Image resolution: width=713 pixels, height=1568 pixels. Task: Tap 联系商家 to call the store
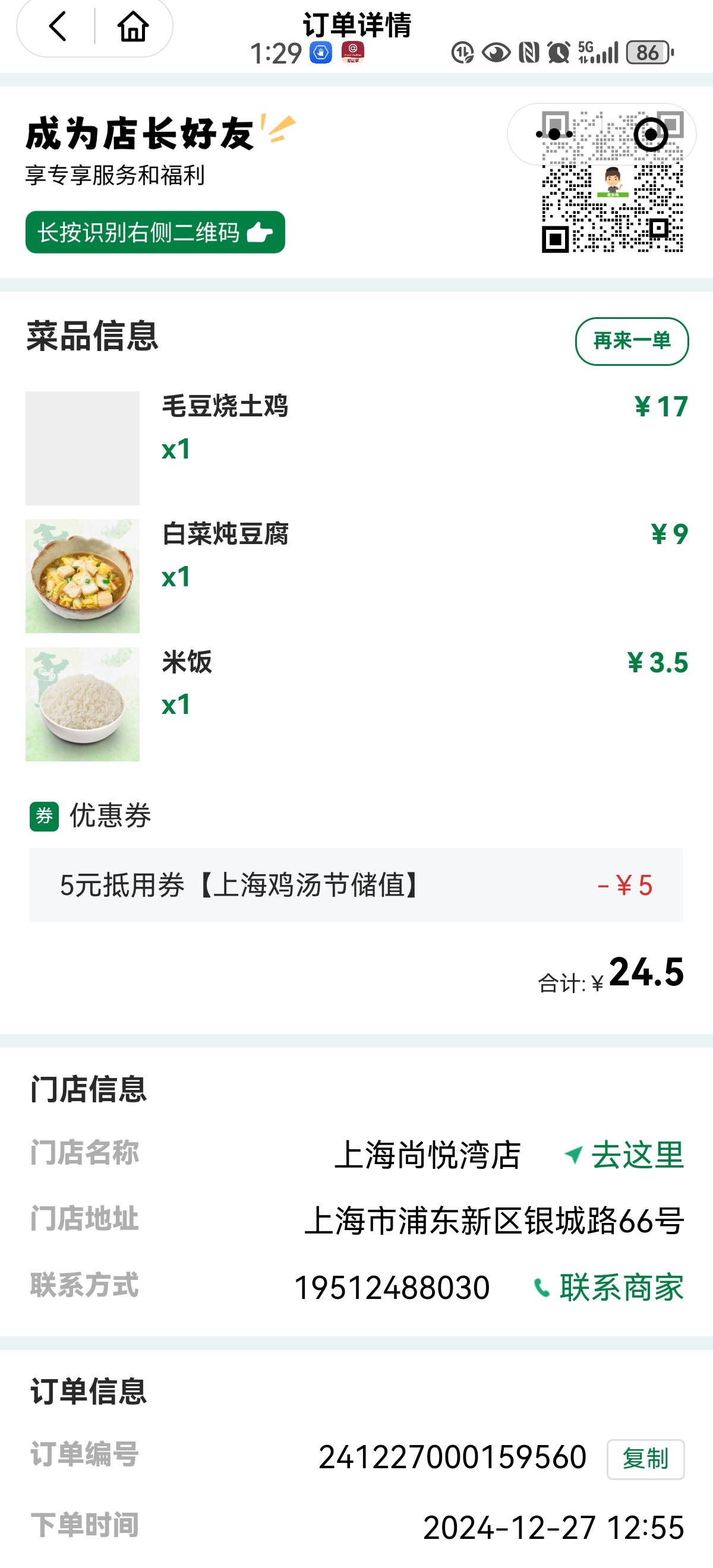(608, 1288)
